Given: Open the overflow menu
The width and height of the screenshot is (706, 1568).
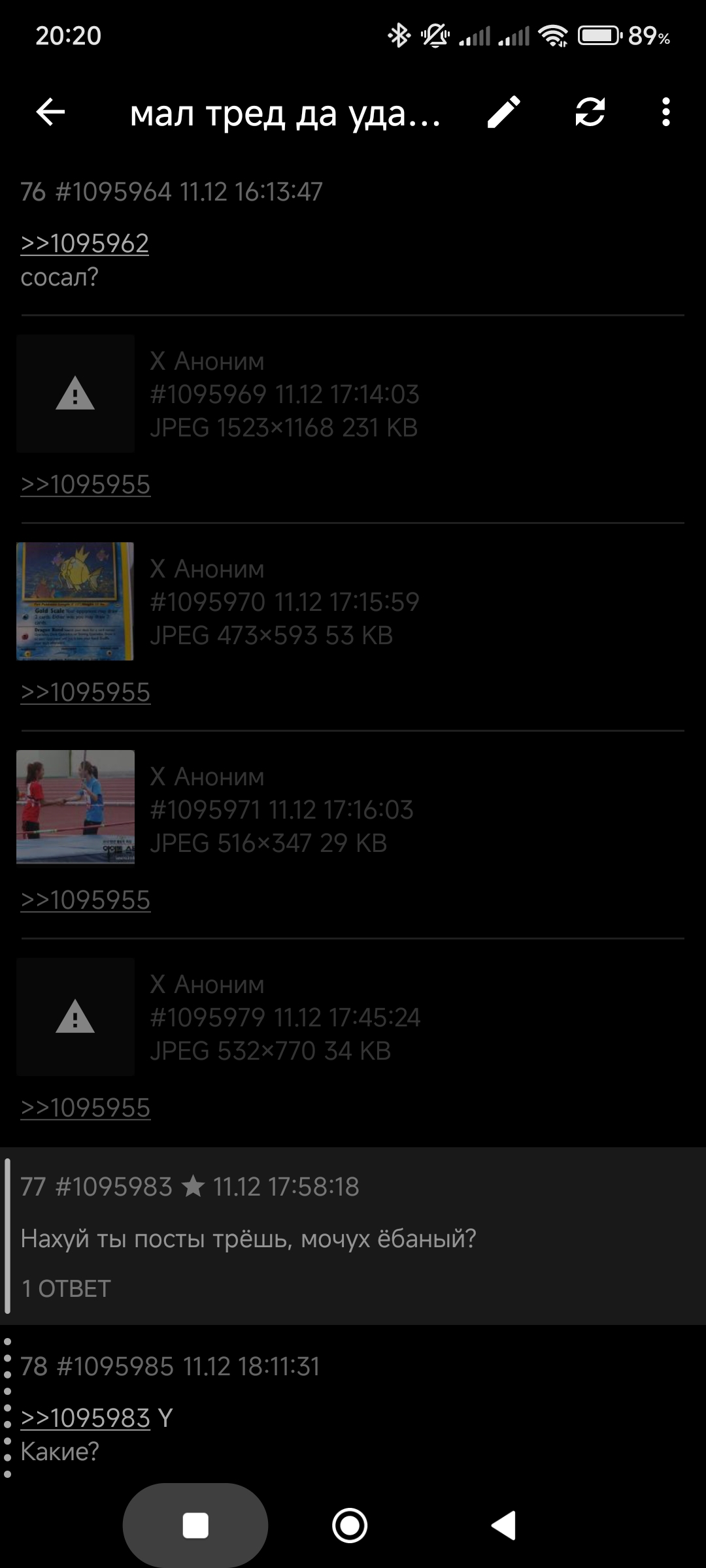Looking at the screenshot, I should [x=665, y=112].
